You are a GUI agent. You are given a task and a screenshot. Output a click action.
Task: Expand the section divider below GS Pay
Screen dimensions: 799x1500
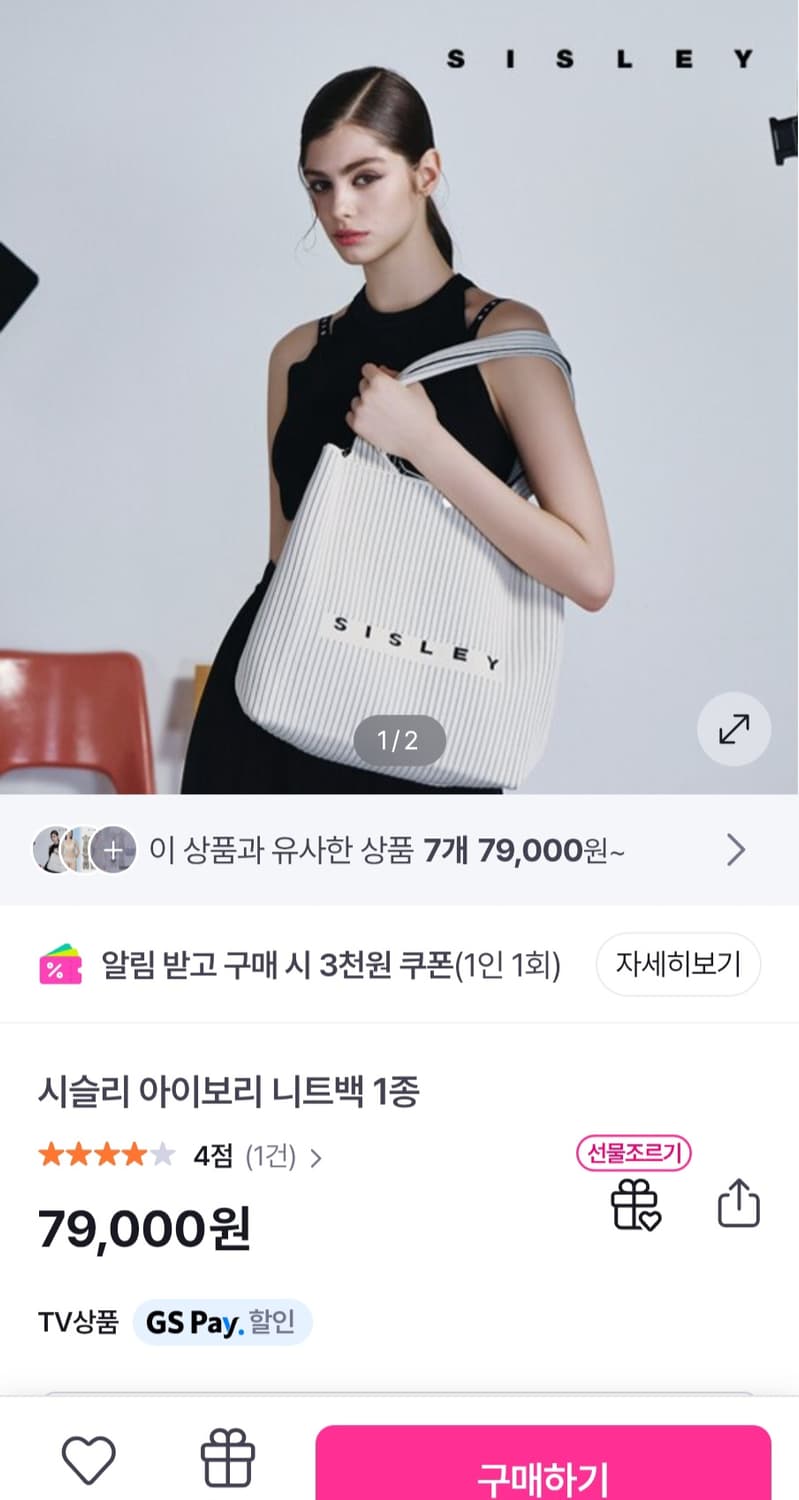coord(399,1390)
